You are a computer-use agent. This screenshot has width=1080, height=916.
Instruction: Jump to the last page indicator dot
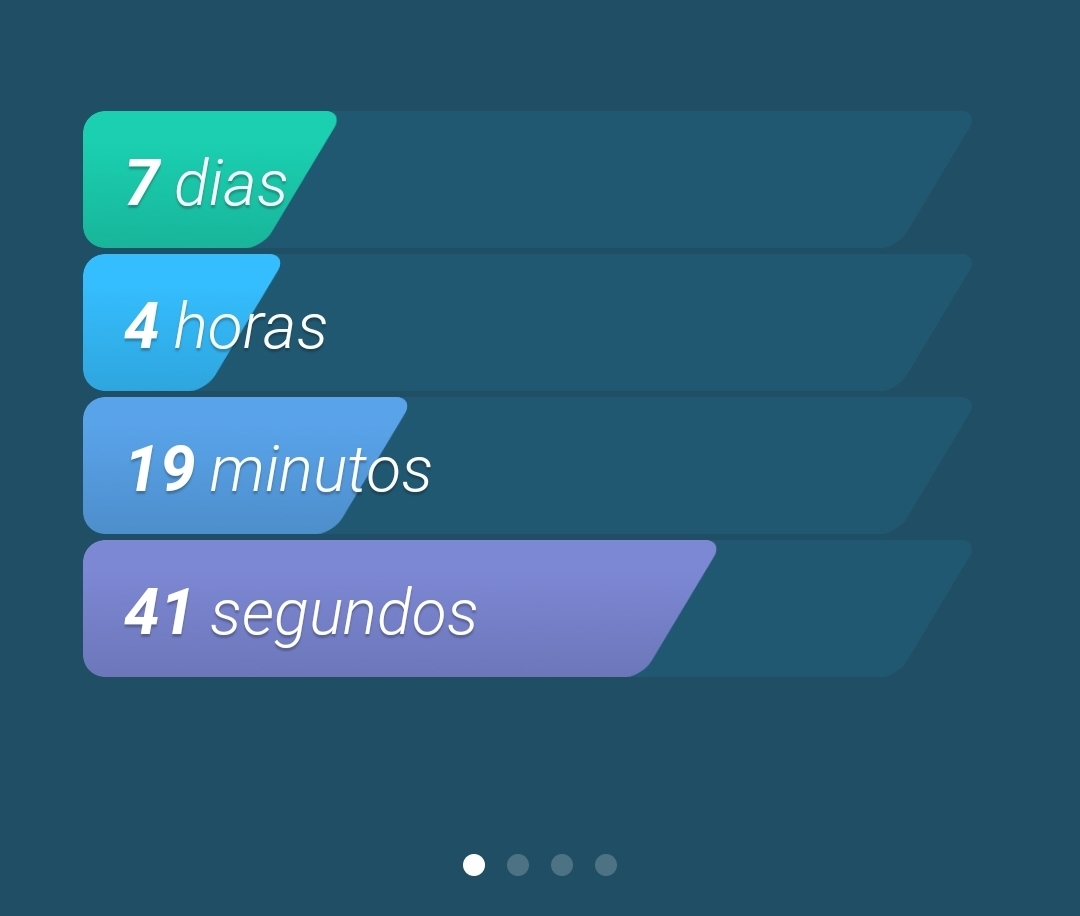(606, 865)
